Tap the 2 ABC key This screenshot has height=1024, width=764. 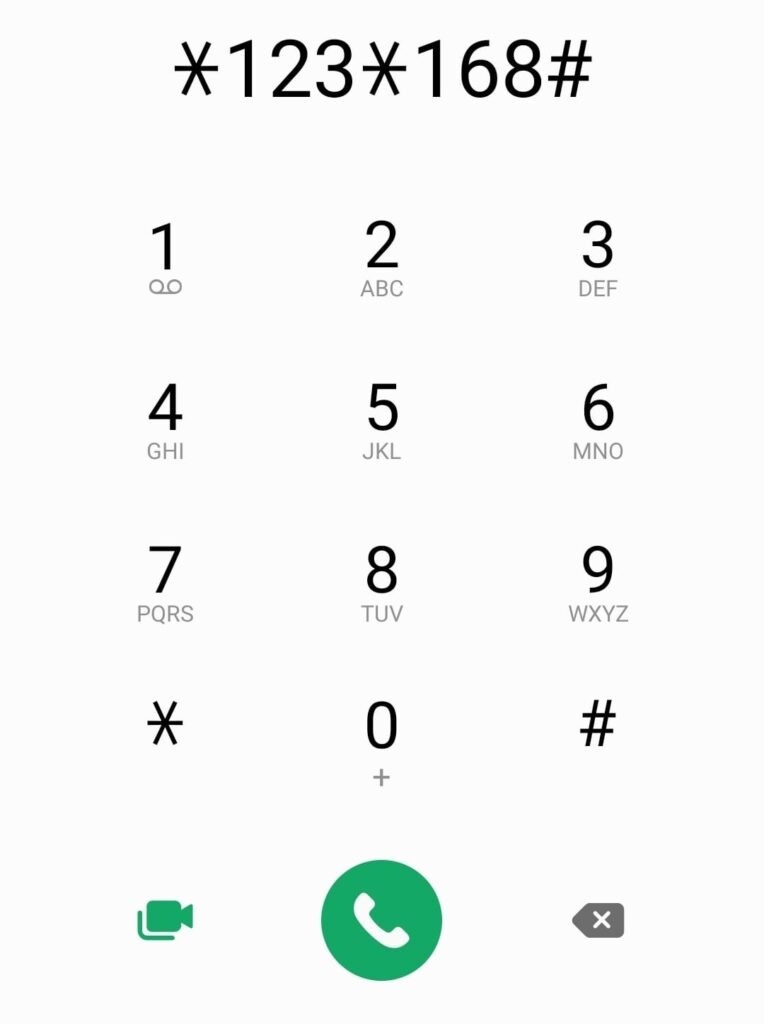[x=381, y=258]
